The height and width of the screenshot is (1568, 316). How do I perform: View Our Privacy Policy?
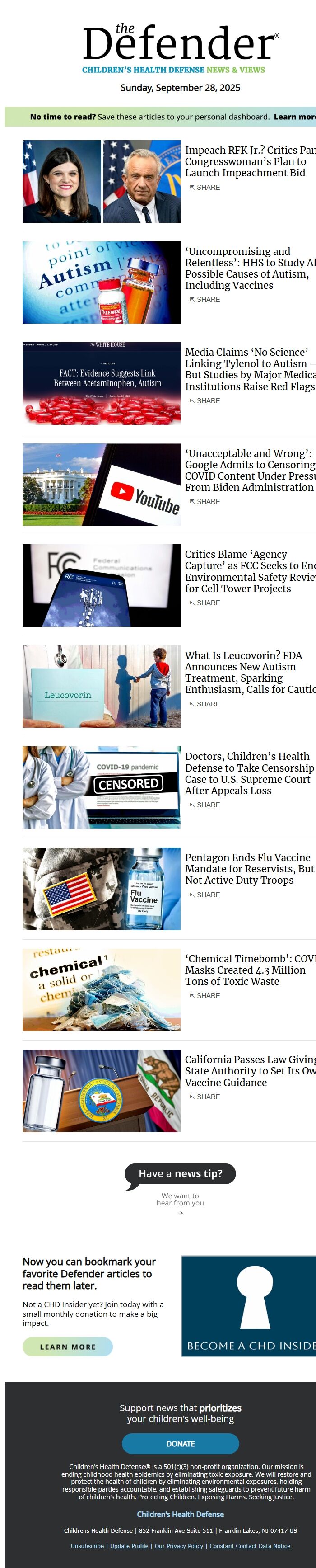pyautogui.click(x=179, y=1546)
